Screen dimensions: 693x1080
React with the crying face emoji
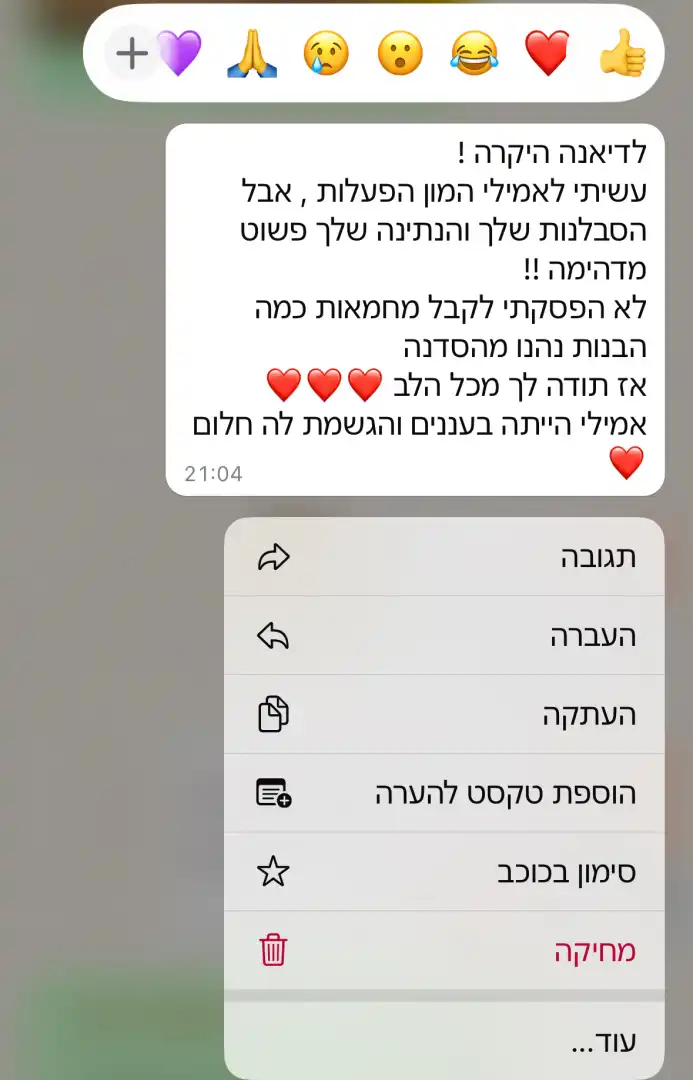(x=326, y=53)
